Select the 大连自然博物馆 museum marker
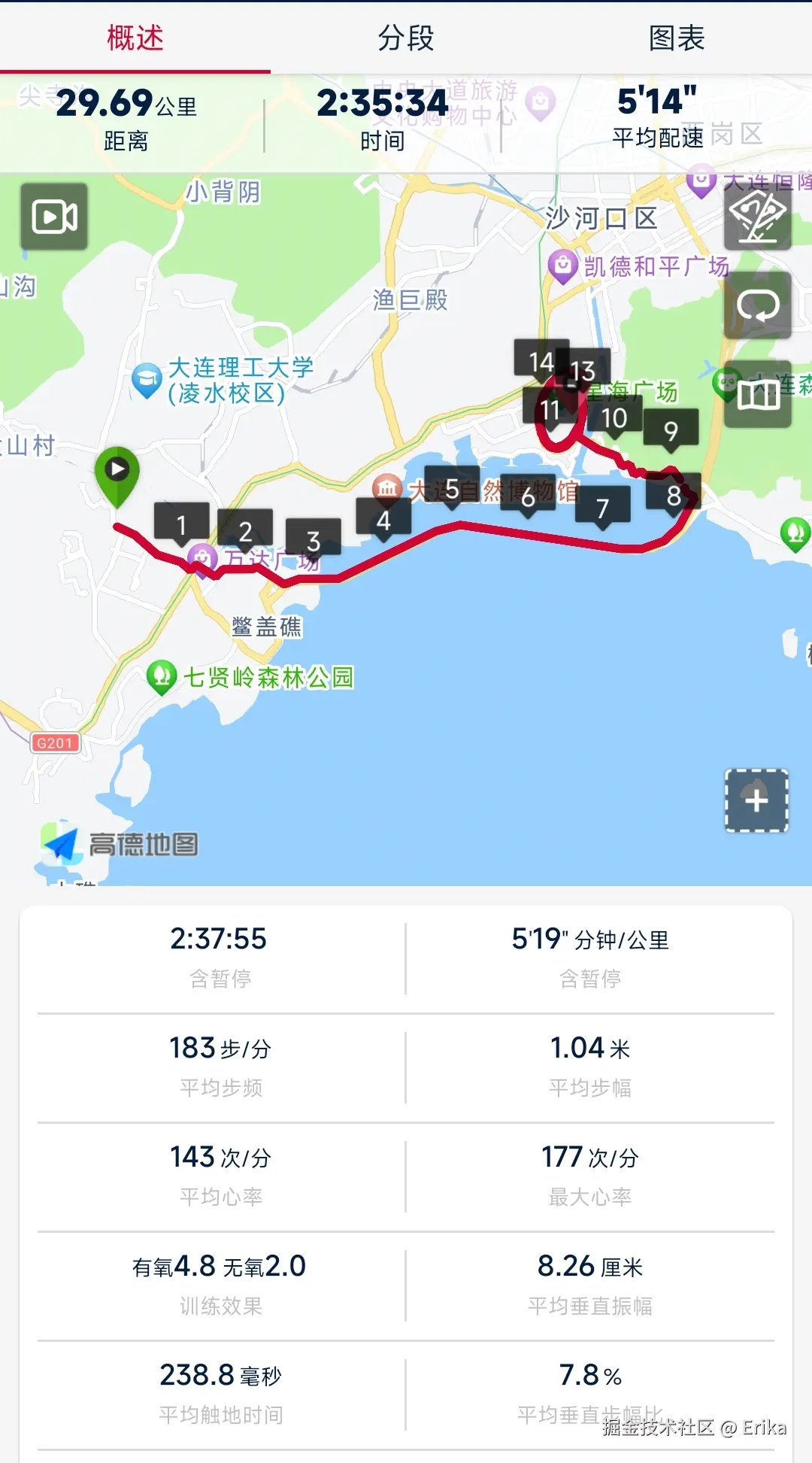This screenshot has width=812, height=1463. coord(387,489)
